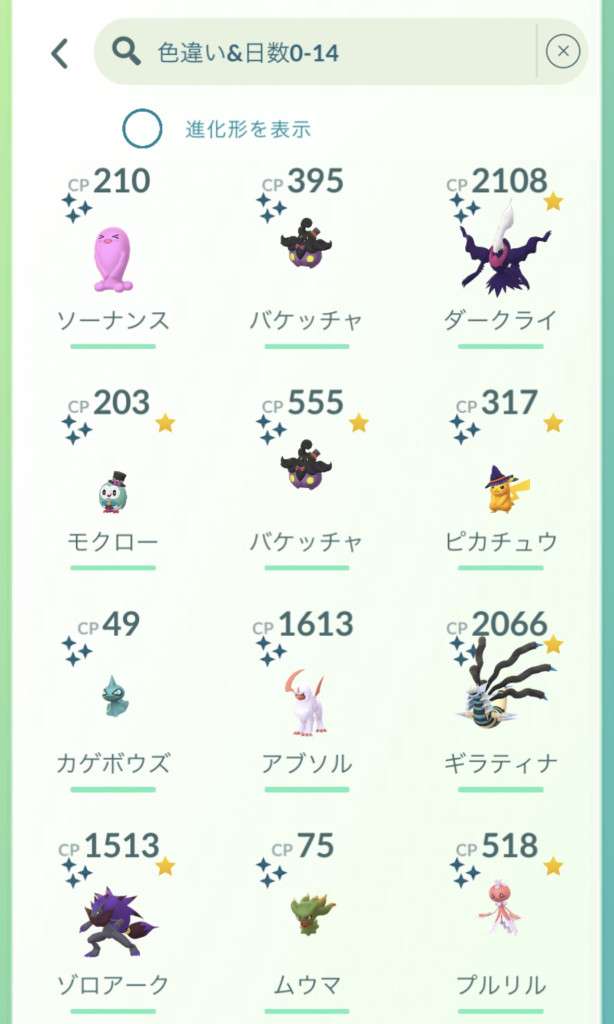614x1024 pixels.
Task: Toggle the 進化形を表示 option
Action: (143, 128)
